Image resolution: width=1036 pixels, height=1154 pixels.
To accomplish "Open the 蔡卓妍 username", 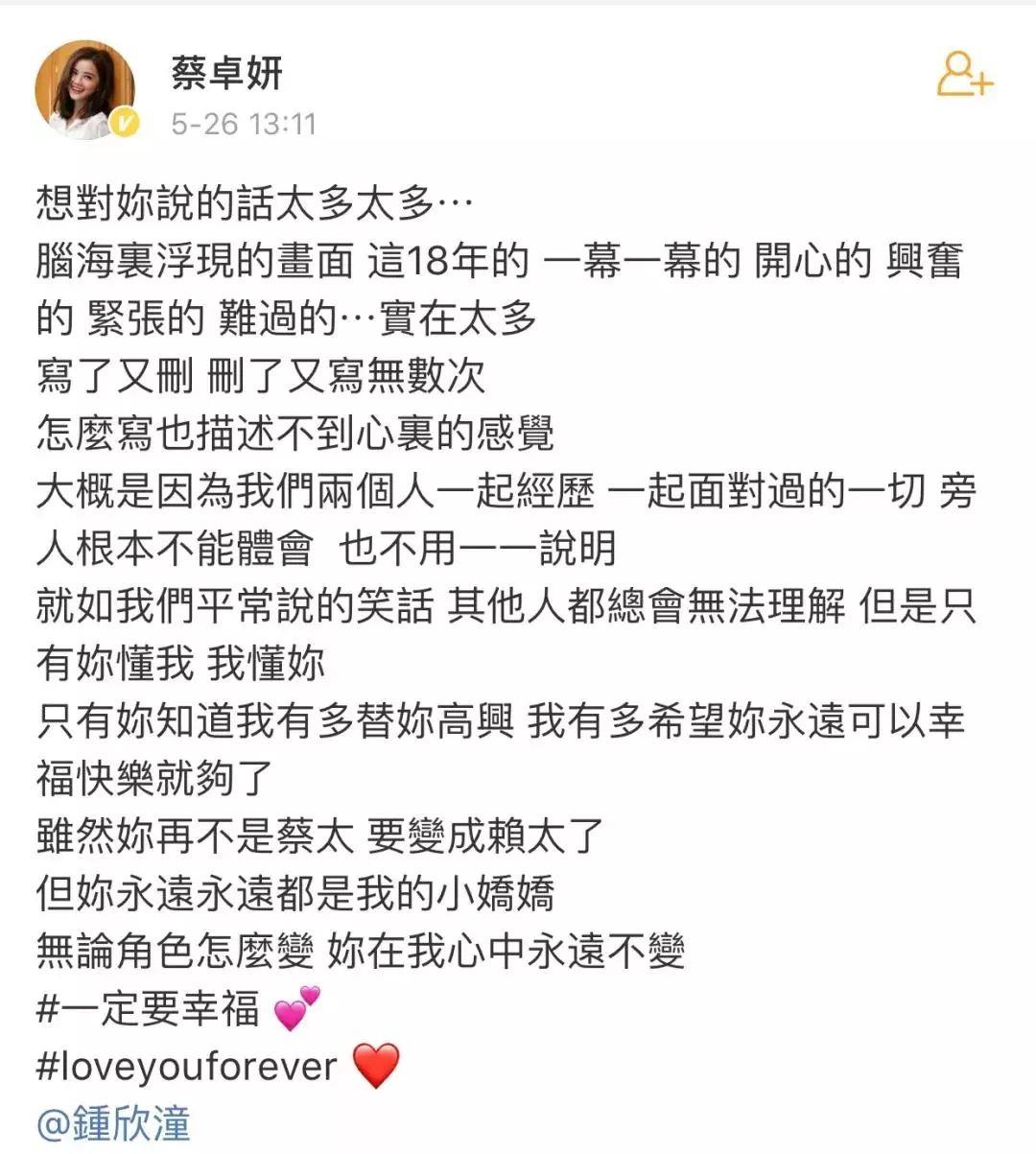I will pyautogui.click(x=227, y=72).
